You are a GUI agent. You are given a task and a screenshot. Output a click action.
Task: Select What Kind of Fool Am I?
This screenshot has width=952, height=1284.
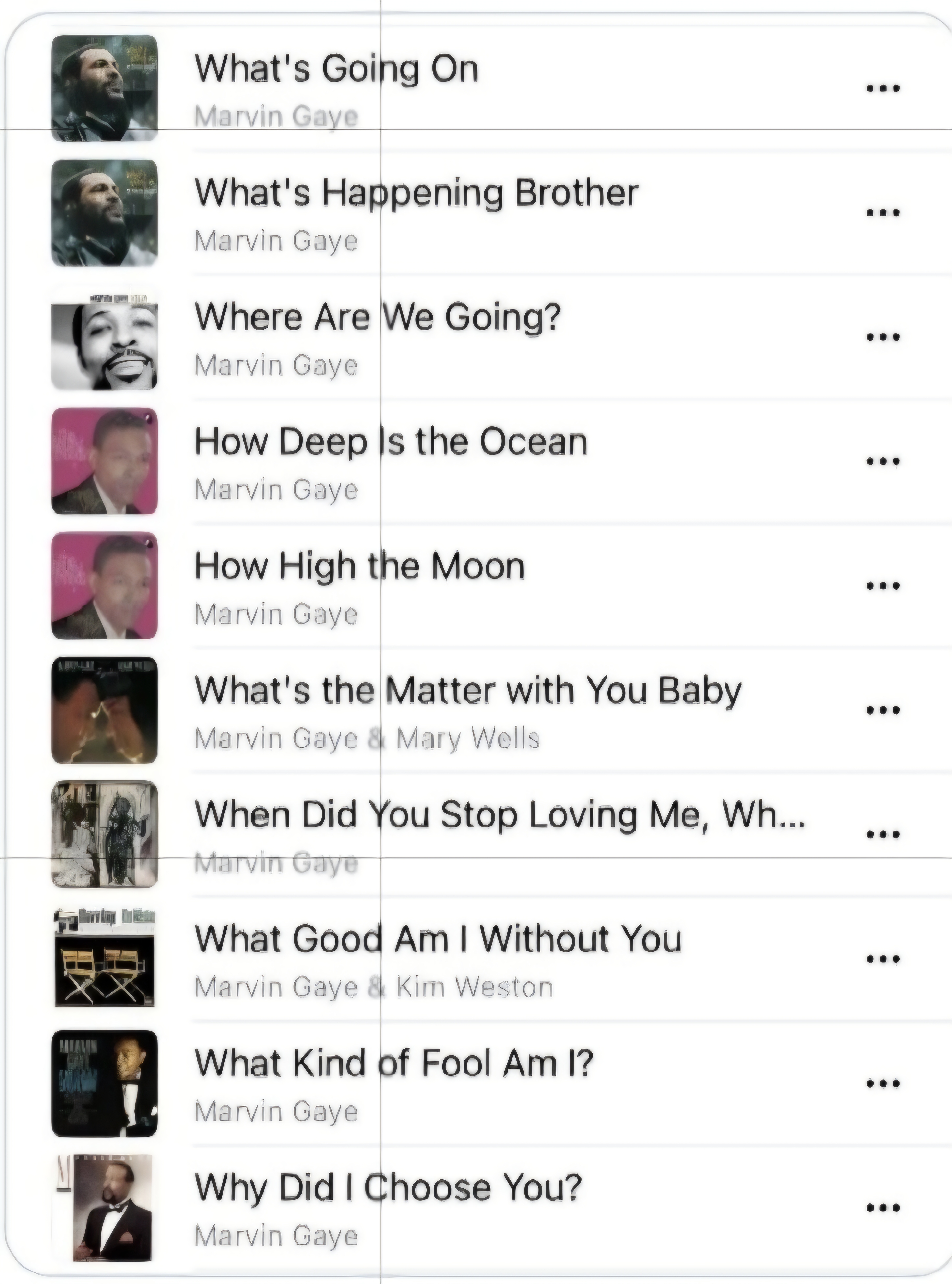point(393,1063)
